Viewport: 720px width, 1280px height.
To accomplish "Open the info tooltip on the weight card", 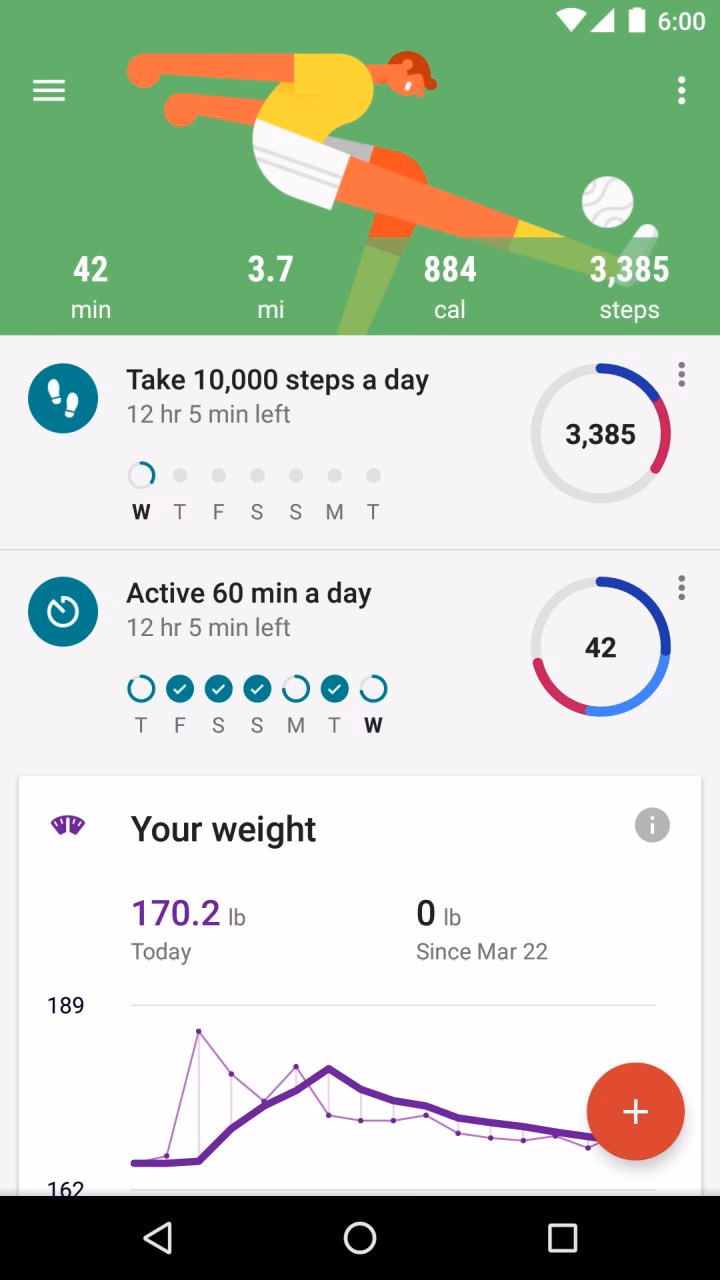I will [x=653, y=825].
